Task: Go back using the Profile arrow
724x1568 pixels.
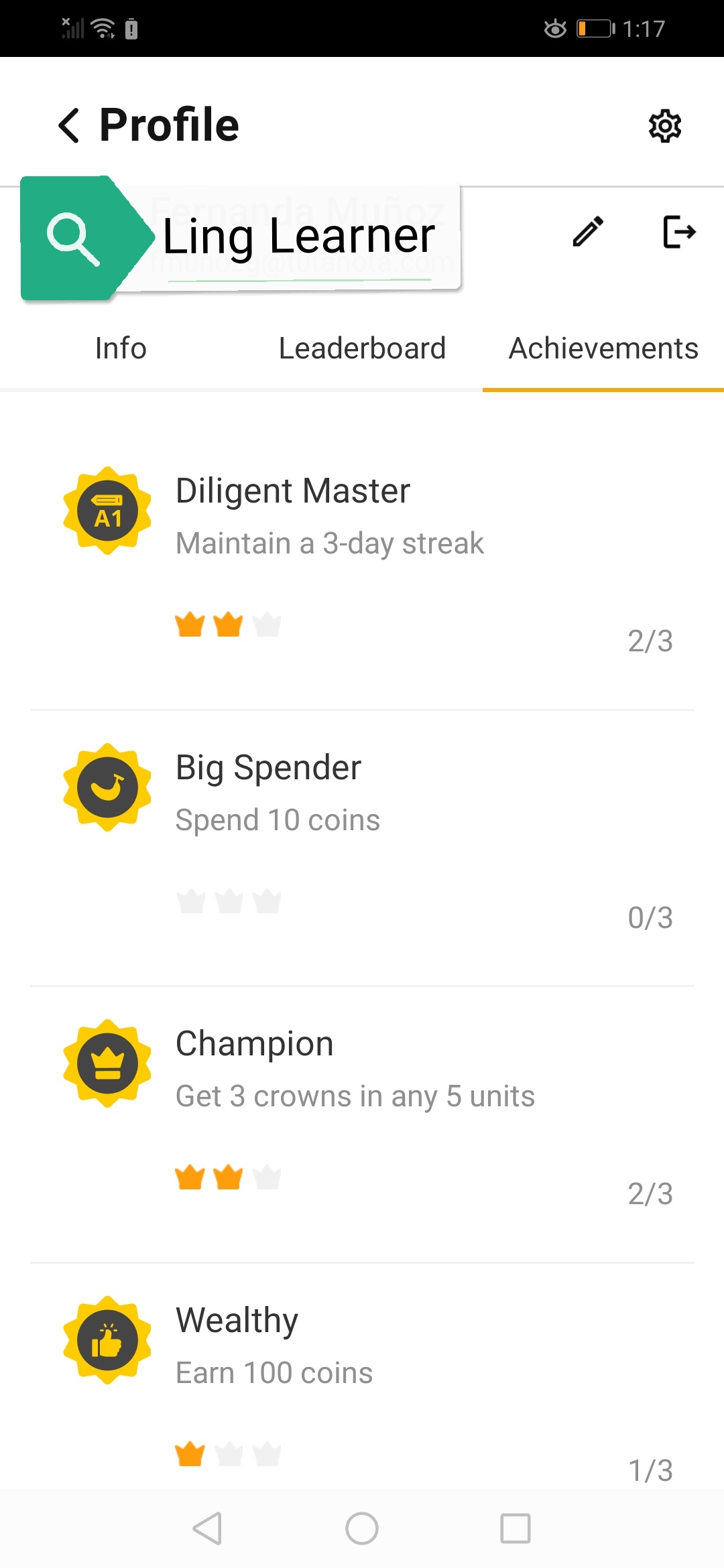Action: click(70, 125)
